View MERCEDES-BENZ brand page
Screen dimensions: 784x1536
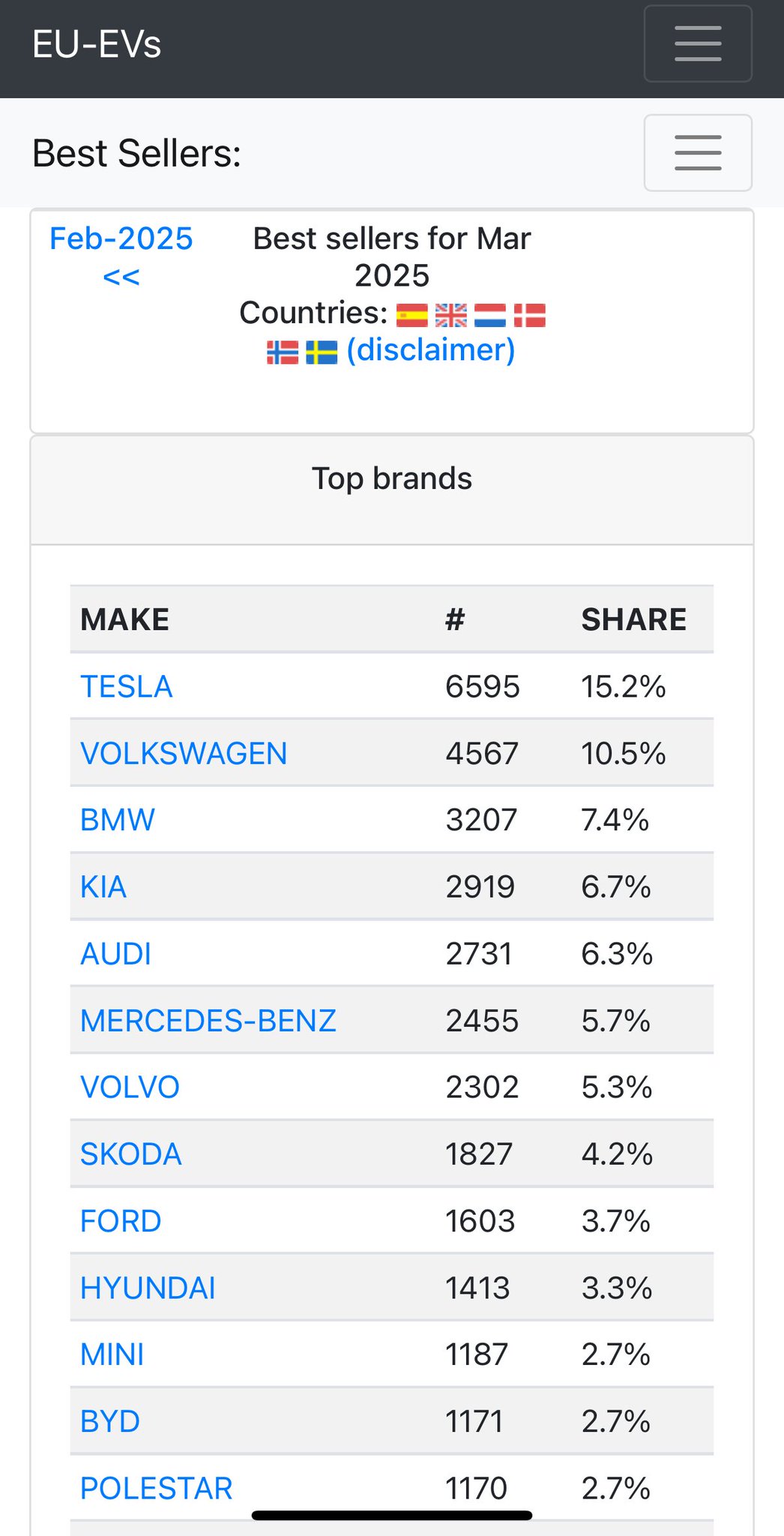pos(208,1020)
